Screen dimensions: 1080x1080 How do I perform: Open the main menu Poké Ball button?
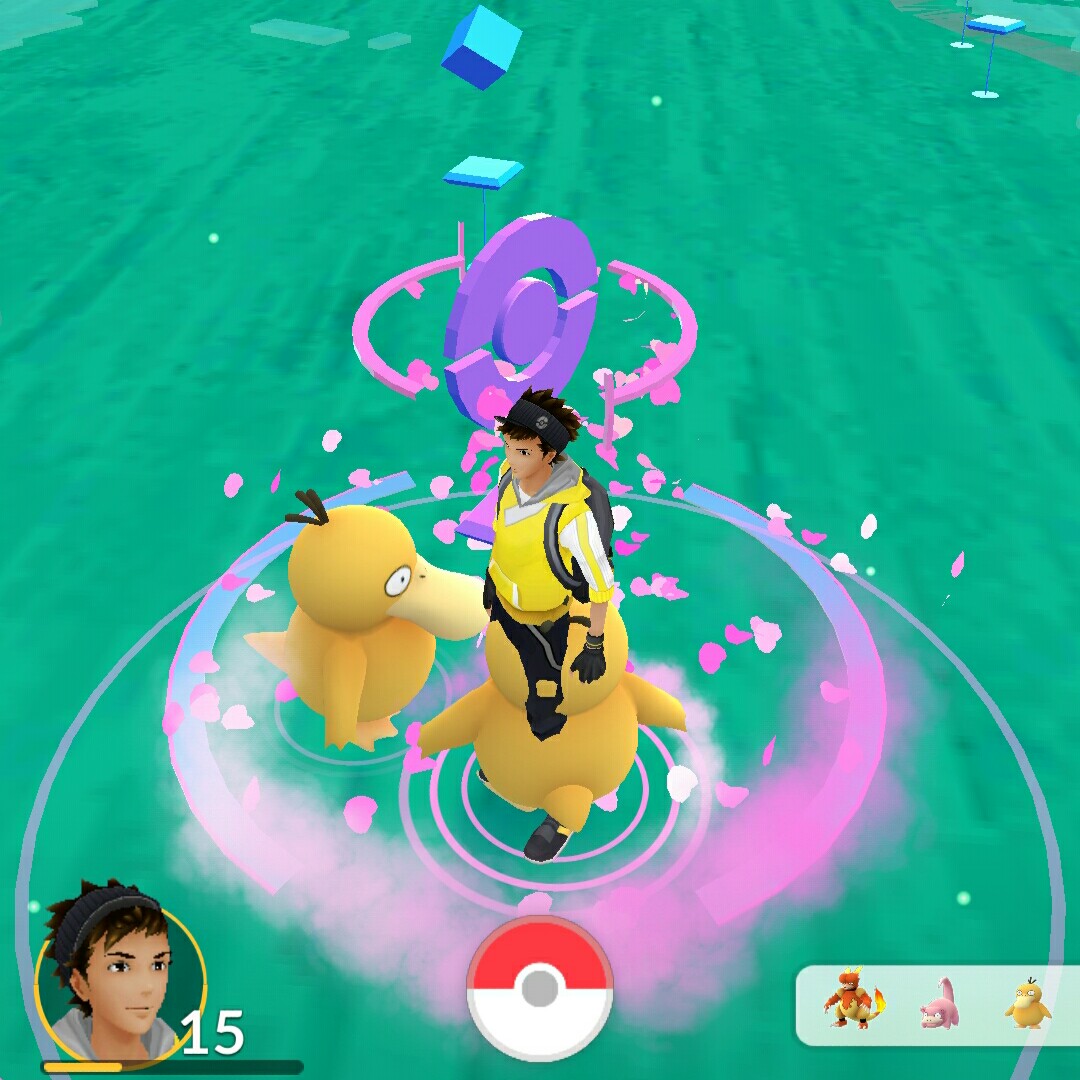pos(539,987)
